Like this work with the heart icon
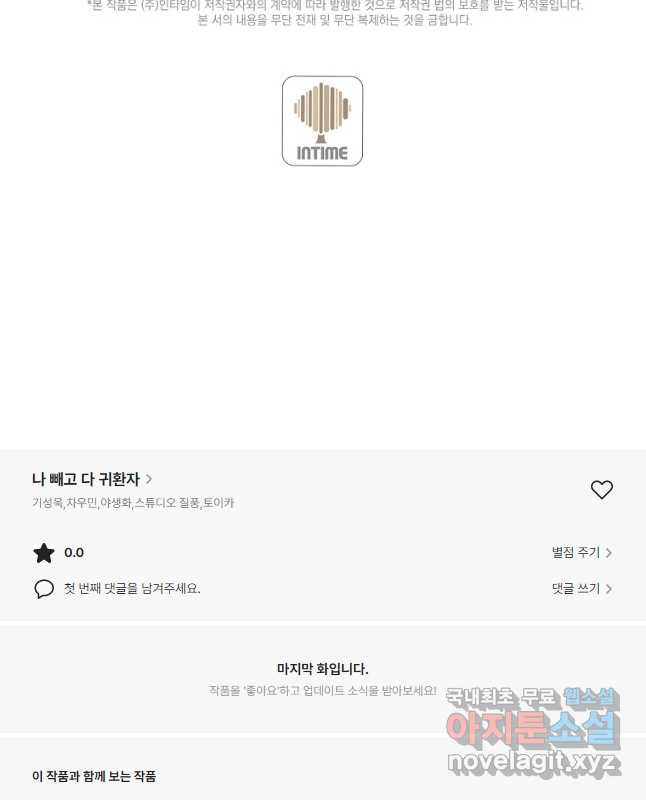This screenshot has height=800, width=646. tap(601, 490)
